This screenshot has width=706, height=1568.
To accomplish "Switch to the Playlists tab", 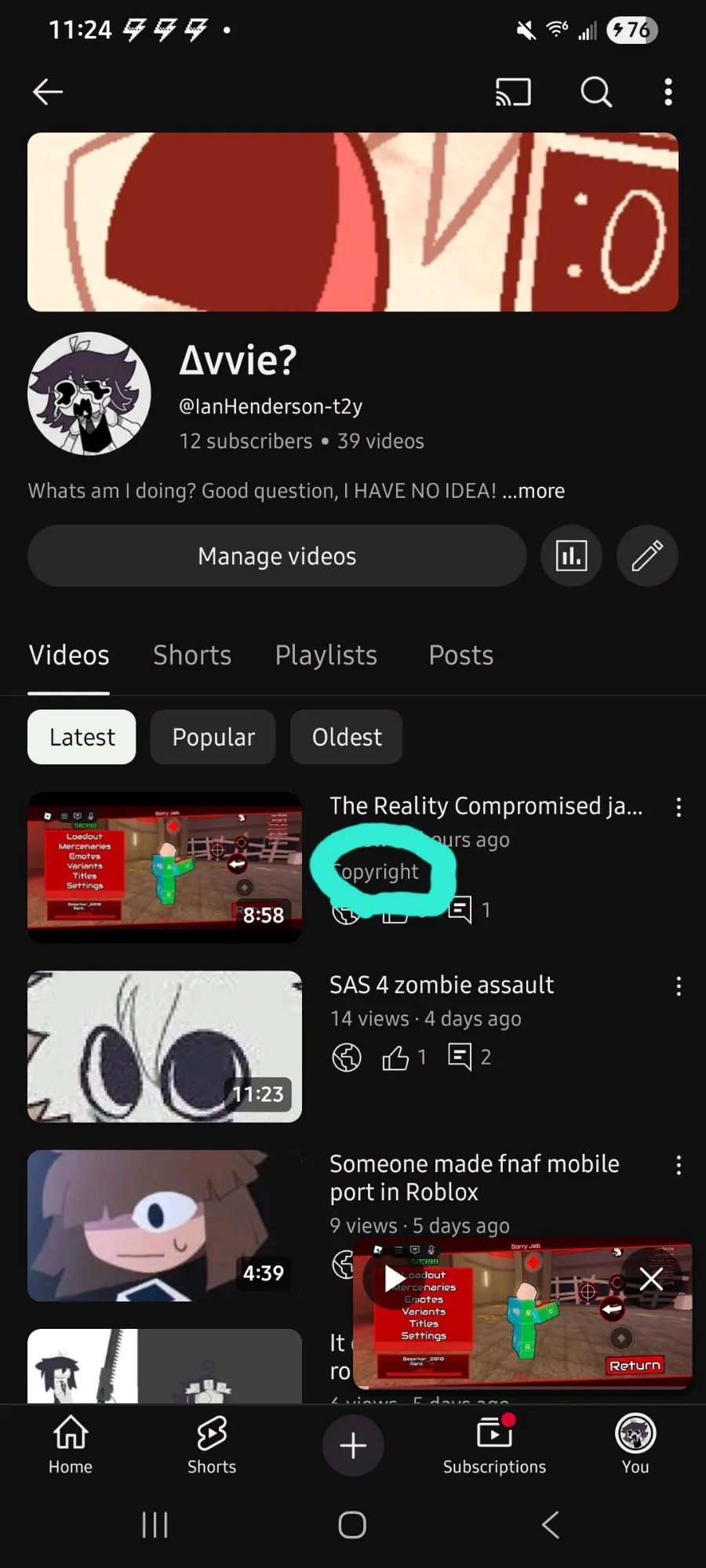I will coord(326,655).
